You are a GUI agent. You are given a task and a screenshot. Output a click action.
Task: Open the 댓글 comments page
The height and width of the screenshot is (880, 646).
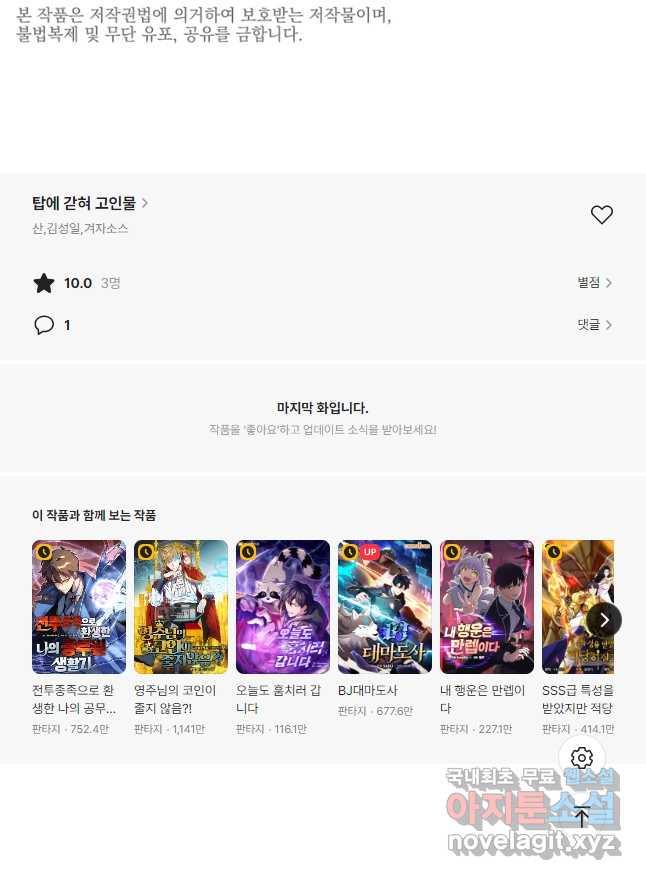point(594,325)
